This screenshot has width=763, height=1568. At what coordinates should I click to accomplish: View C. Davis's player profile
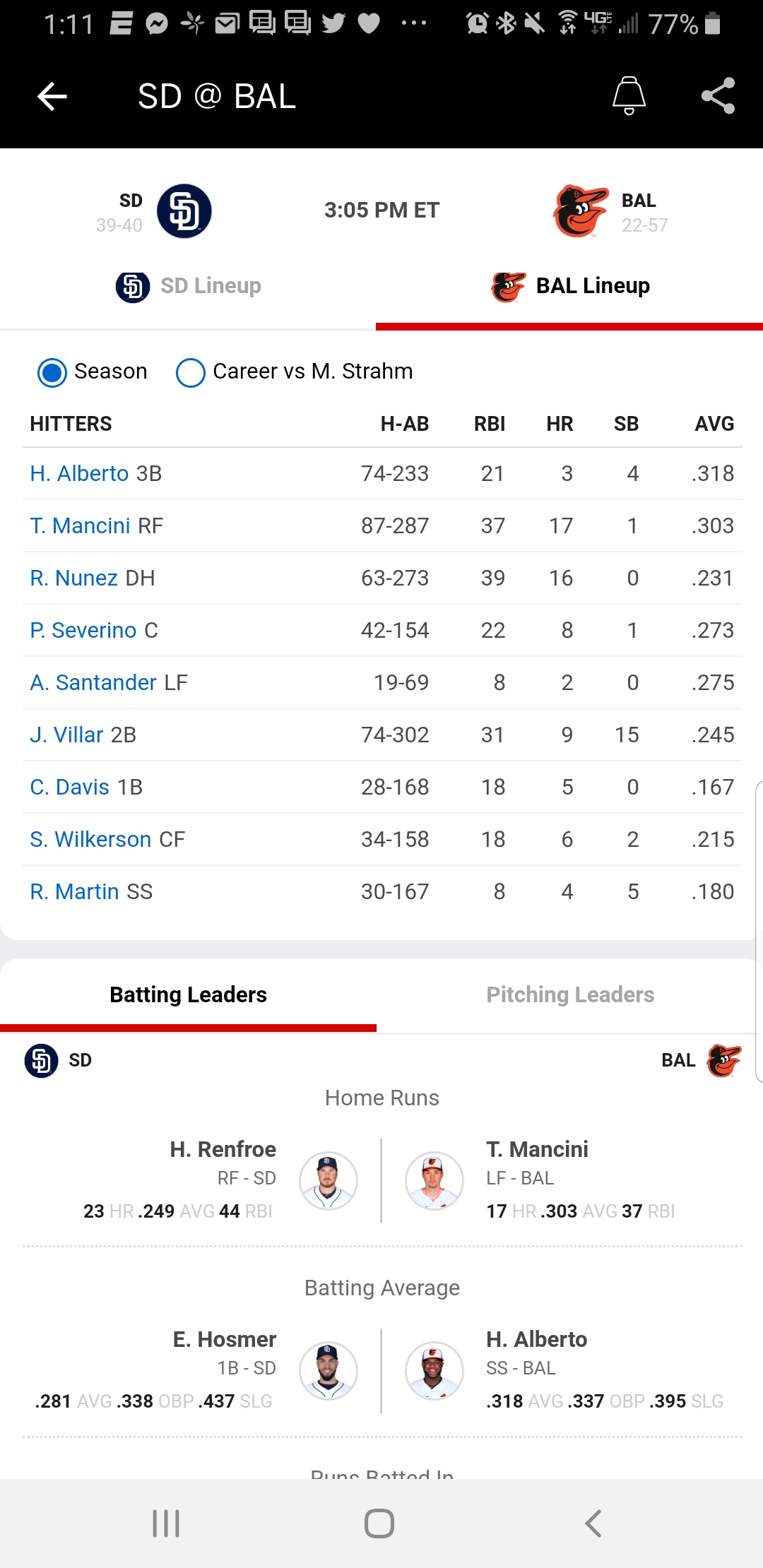pos(69,787)
